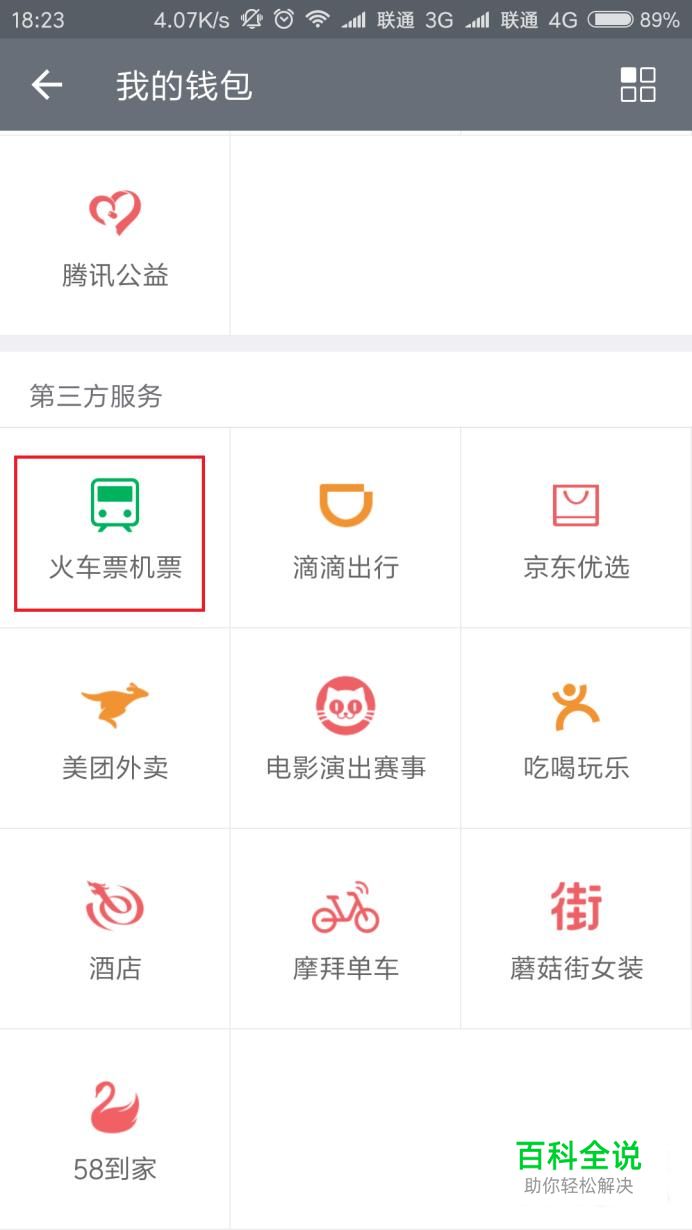
Task: Open 腾讯公益 service
Action: point(115,235)
